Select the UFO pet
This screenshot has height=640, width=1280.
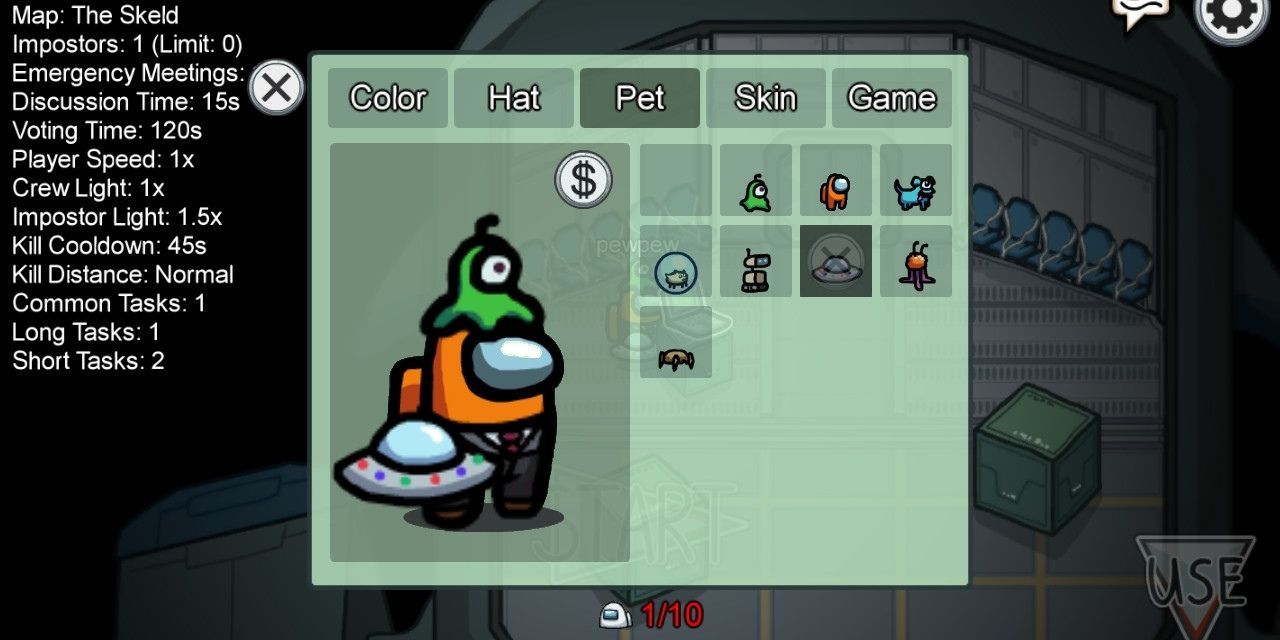836,262
